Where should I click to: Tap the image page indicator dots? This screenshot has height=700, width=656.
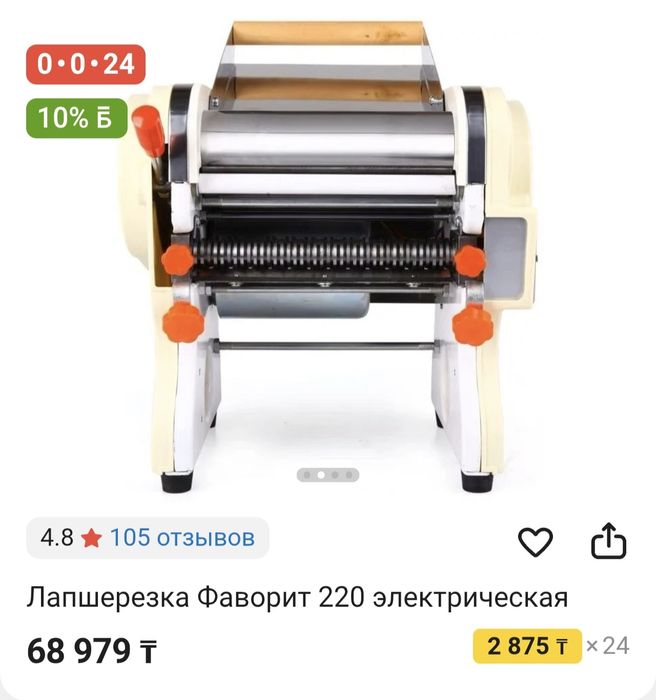pyautogui.click(x=327, y=475)
